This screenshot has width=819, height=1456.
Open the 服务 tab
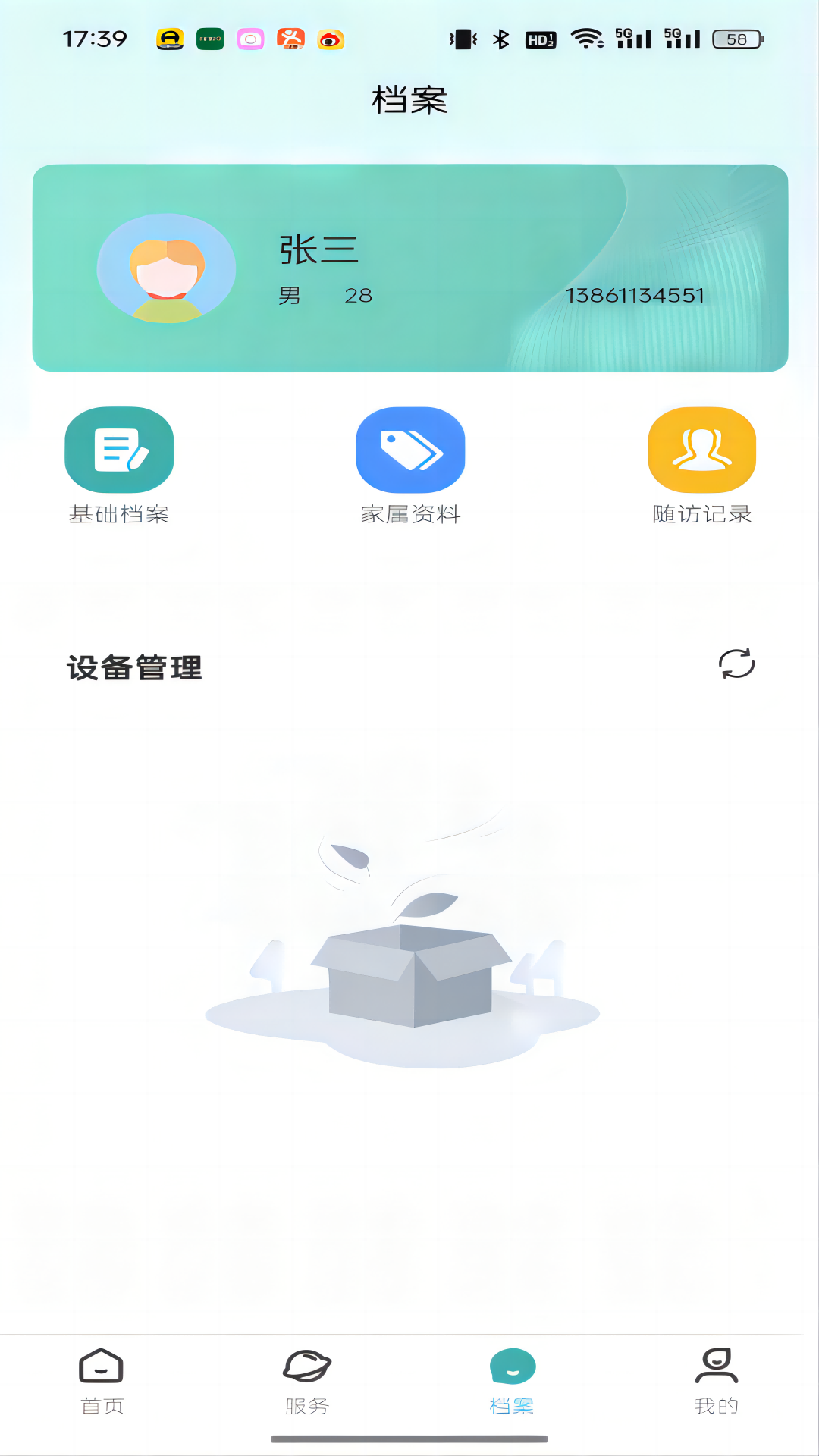[x=306, y=1382]
